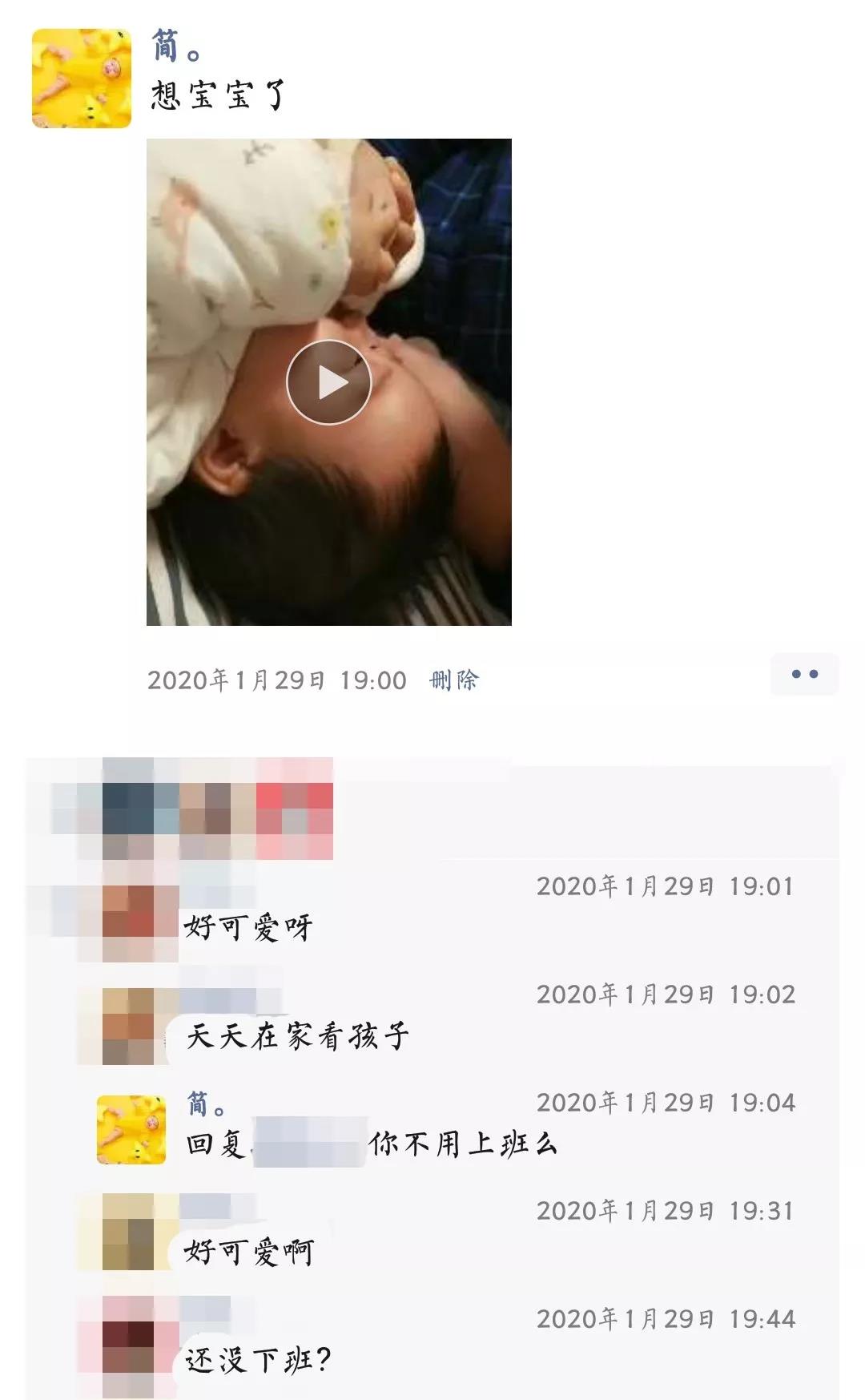
Task: Tap the 删除 link to delete the post
Action: click(453, 680)
